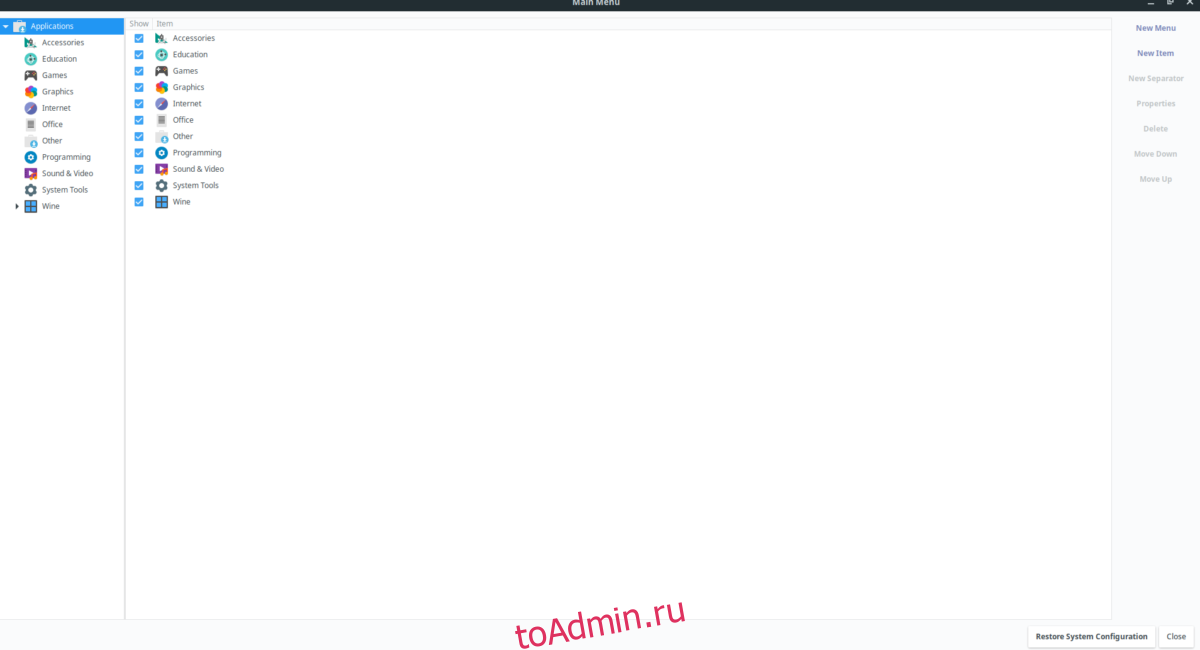Select System Tools in the tree

(x=64, y=190)
